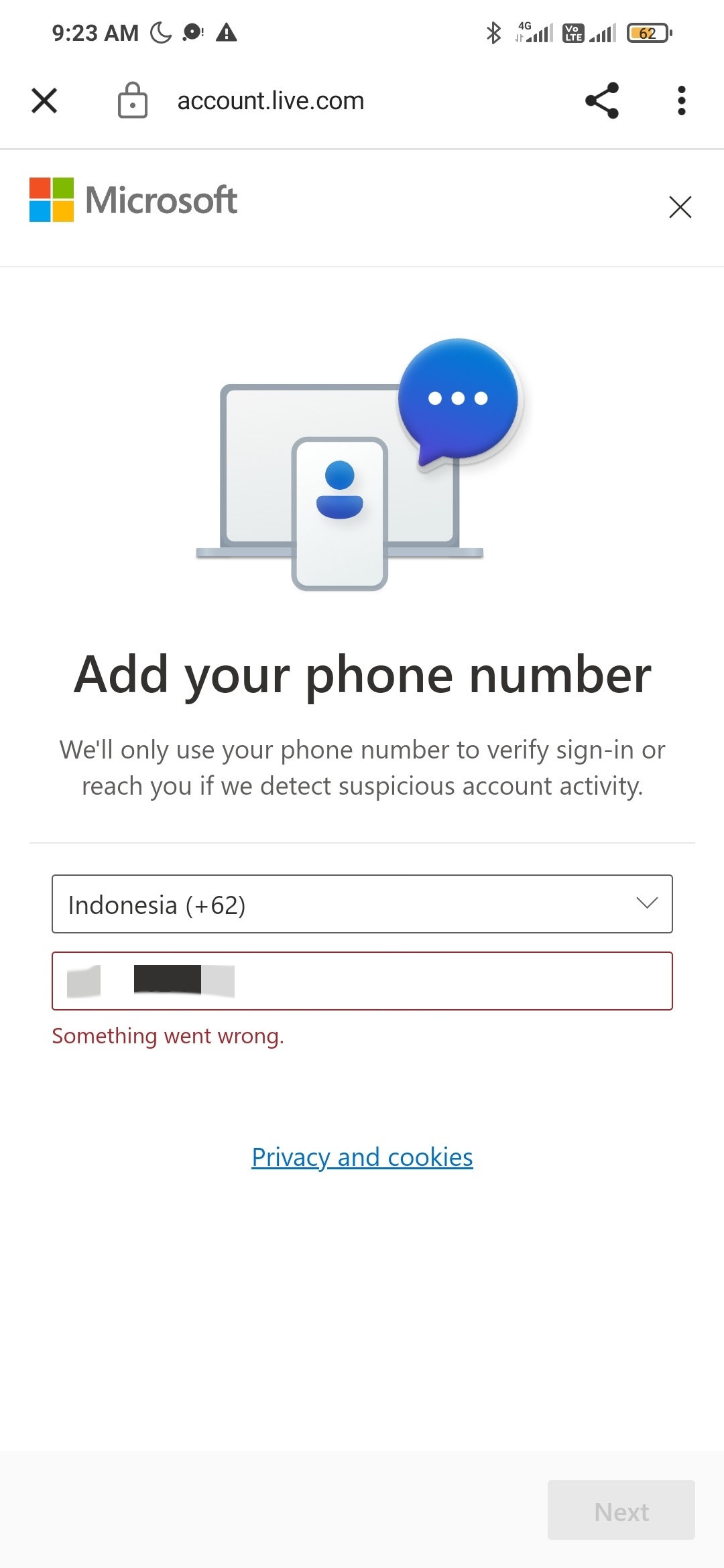Close the browser custom tab
The width and height of the screenshot is (724, 1568).
(x=44, y=101)
